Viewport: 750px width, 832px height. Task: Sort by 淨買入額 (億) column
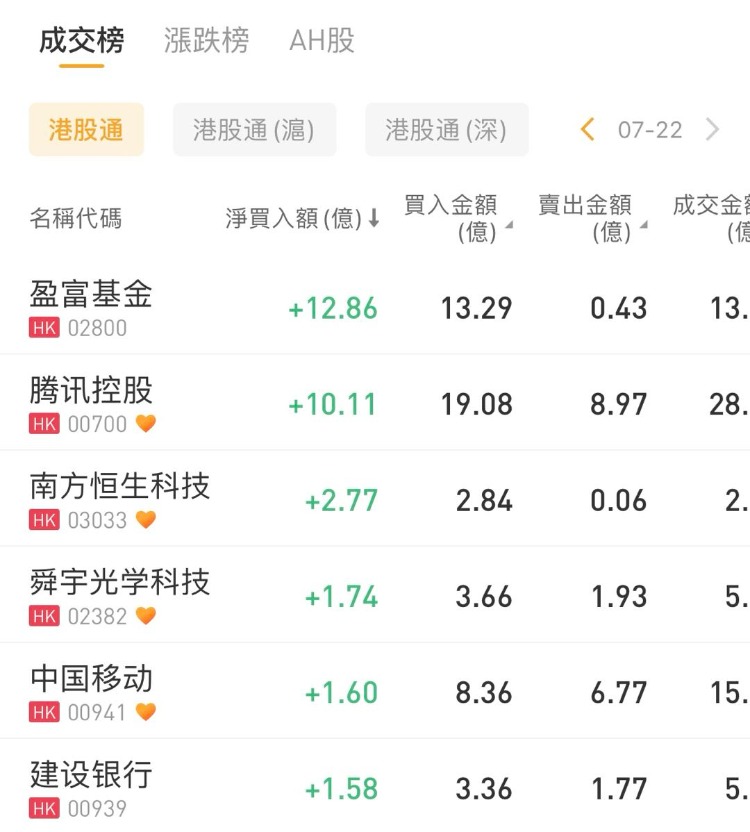coord(302,219)
